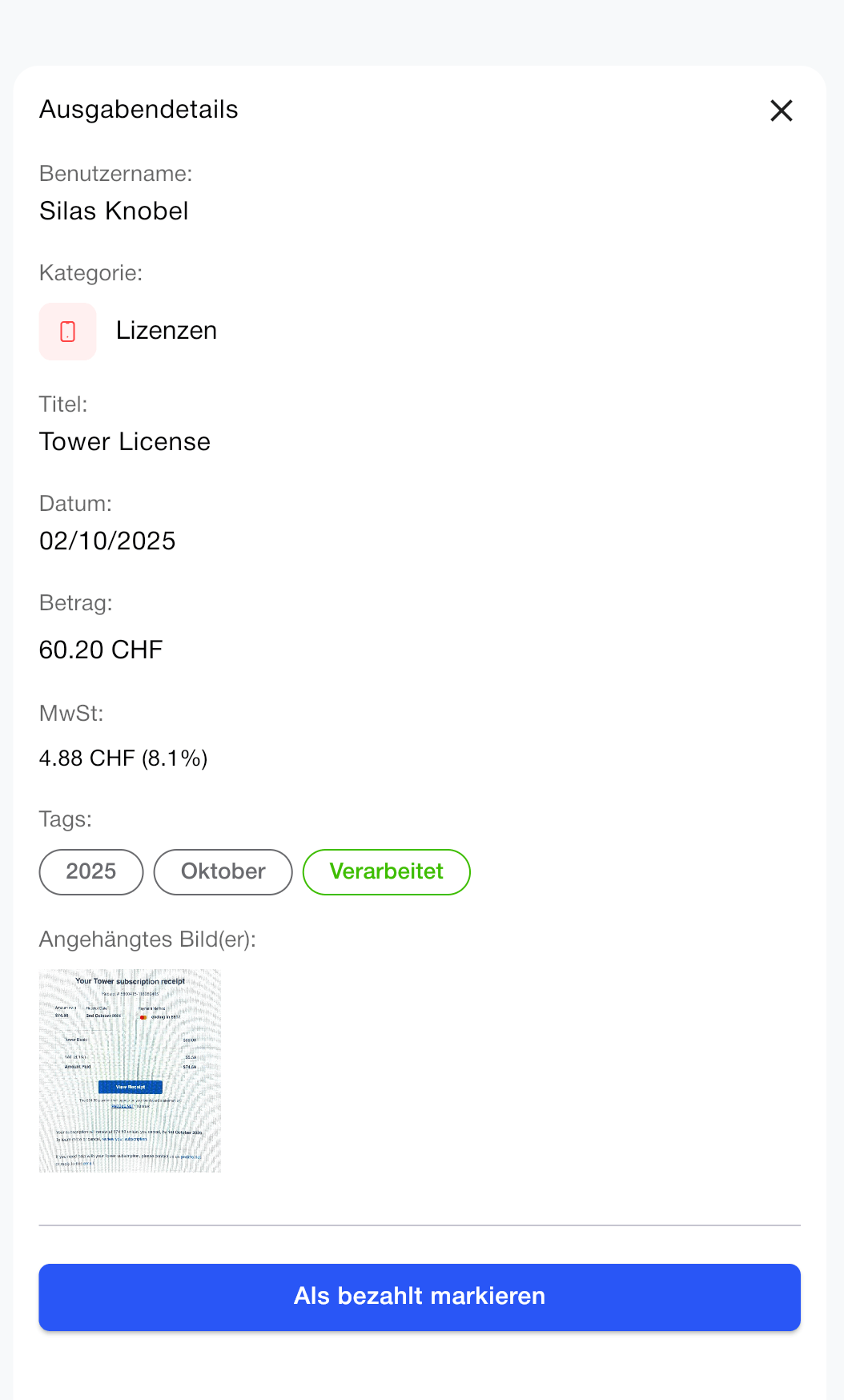The height and width of the screenshot is (1400, 844).
Task: Select the Oktober tag chip
Action: click(222, 872)
